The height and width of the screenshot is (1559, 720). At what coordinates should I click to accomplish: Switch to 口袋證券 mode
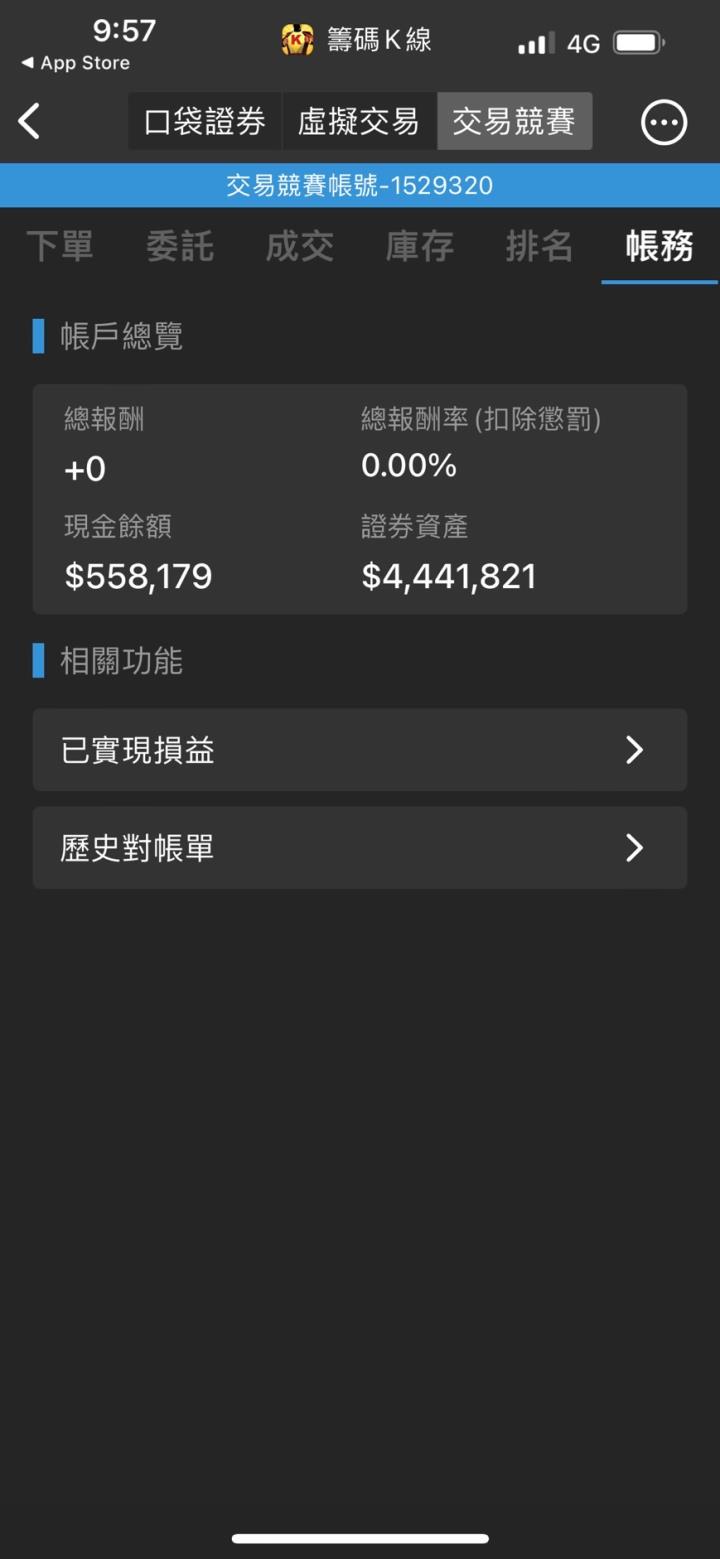pos(204,120)
